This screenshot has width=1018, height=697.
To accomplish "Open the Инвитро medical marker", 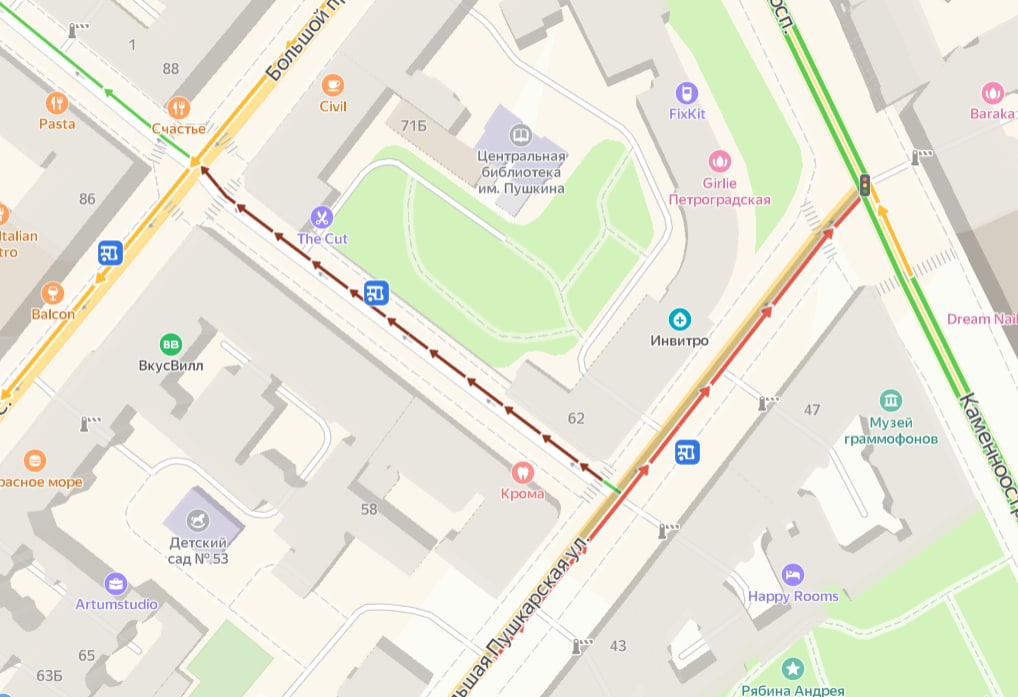I will click(680, 320).
